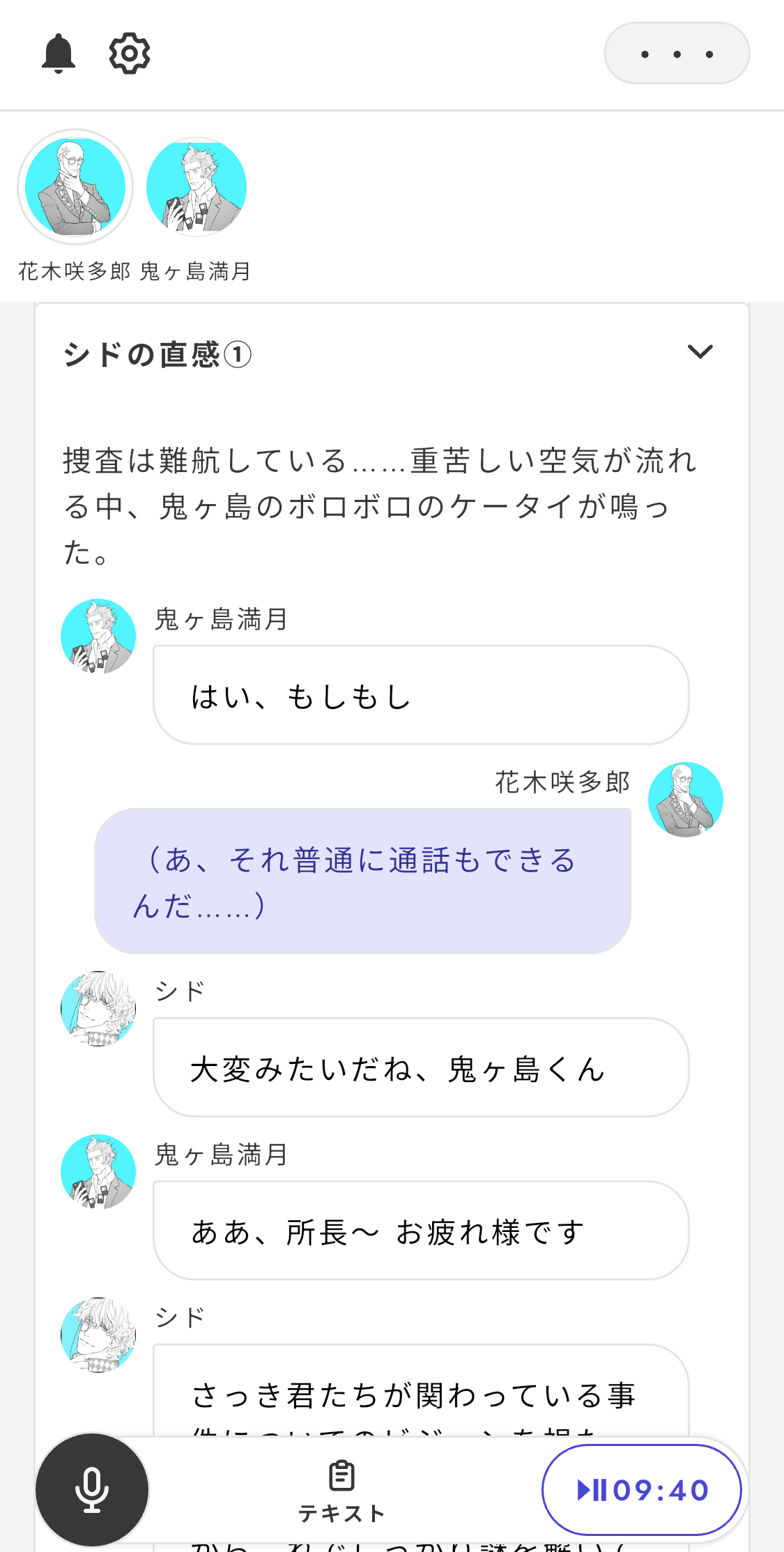Tap the microphone button
784x1552 pixels.
92,1489
